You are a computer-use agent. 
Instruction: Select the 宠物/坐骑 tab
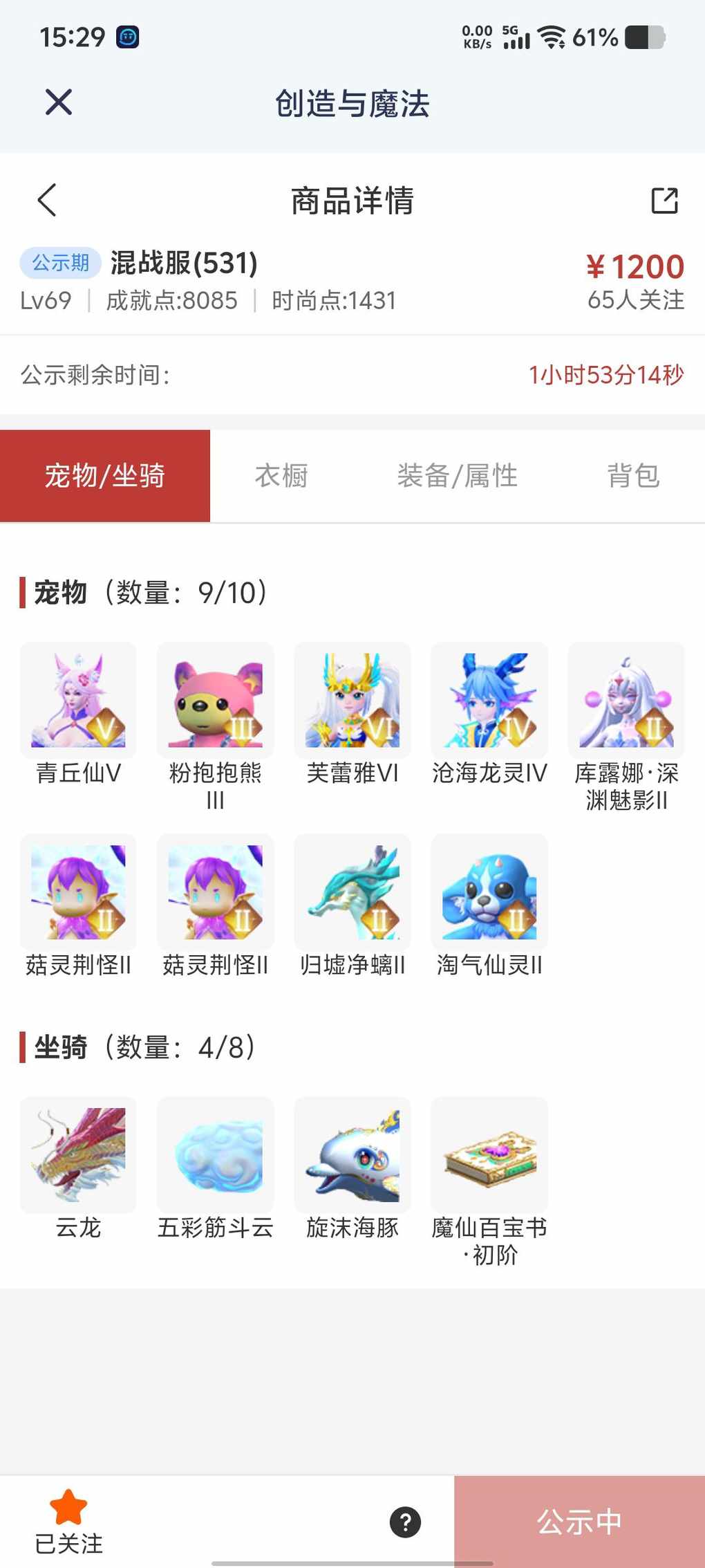105,476
